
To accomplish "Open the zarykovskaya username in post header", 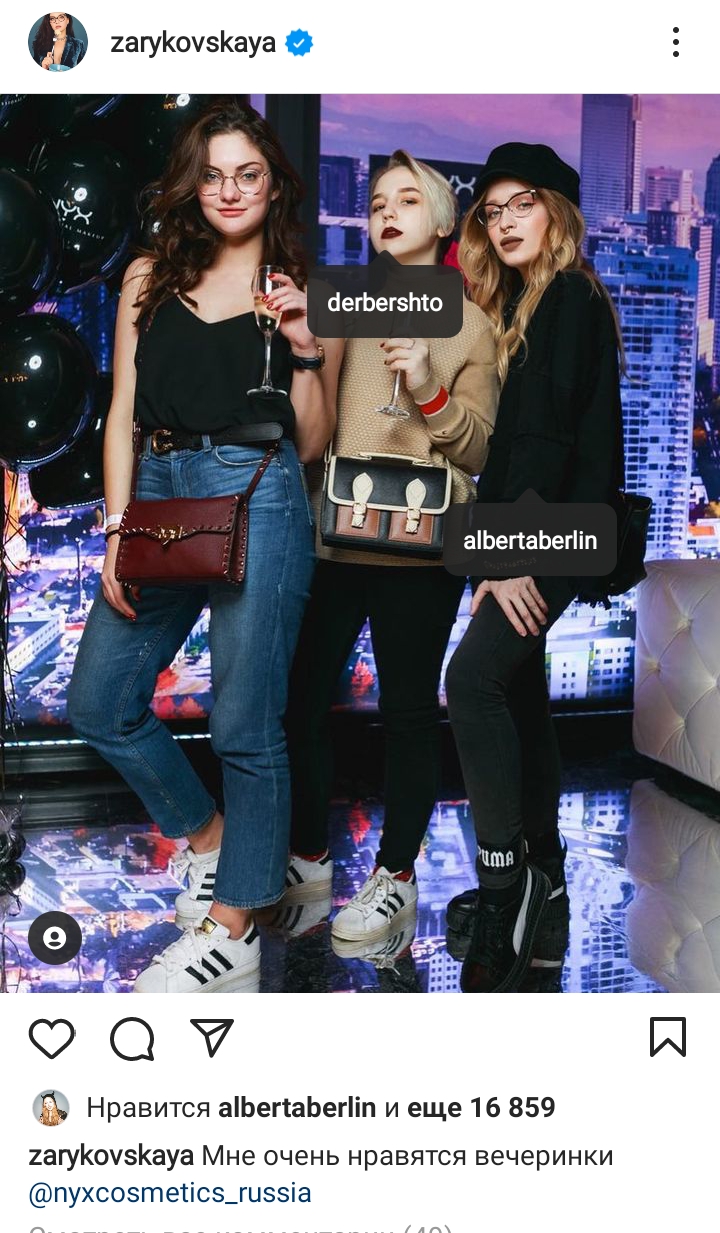I will [193, 44].
